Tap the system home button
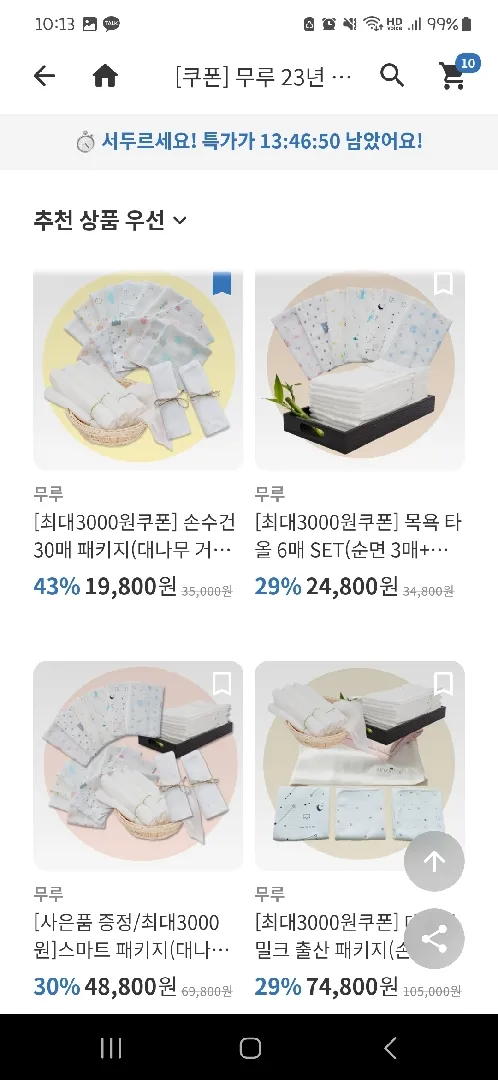Image resolution: width=498 pixels, height=1080 pixels. (x=249, y=1048)
